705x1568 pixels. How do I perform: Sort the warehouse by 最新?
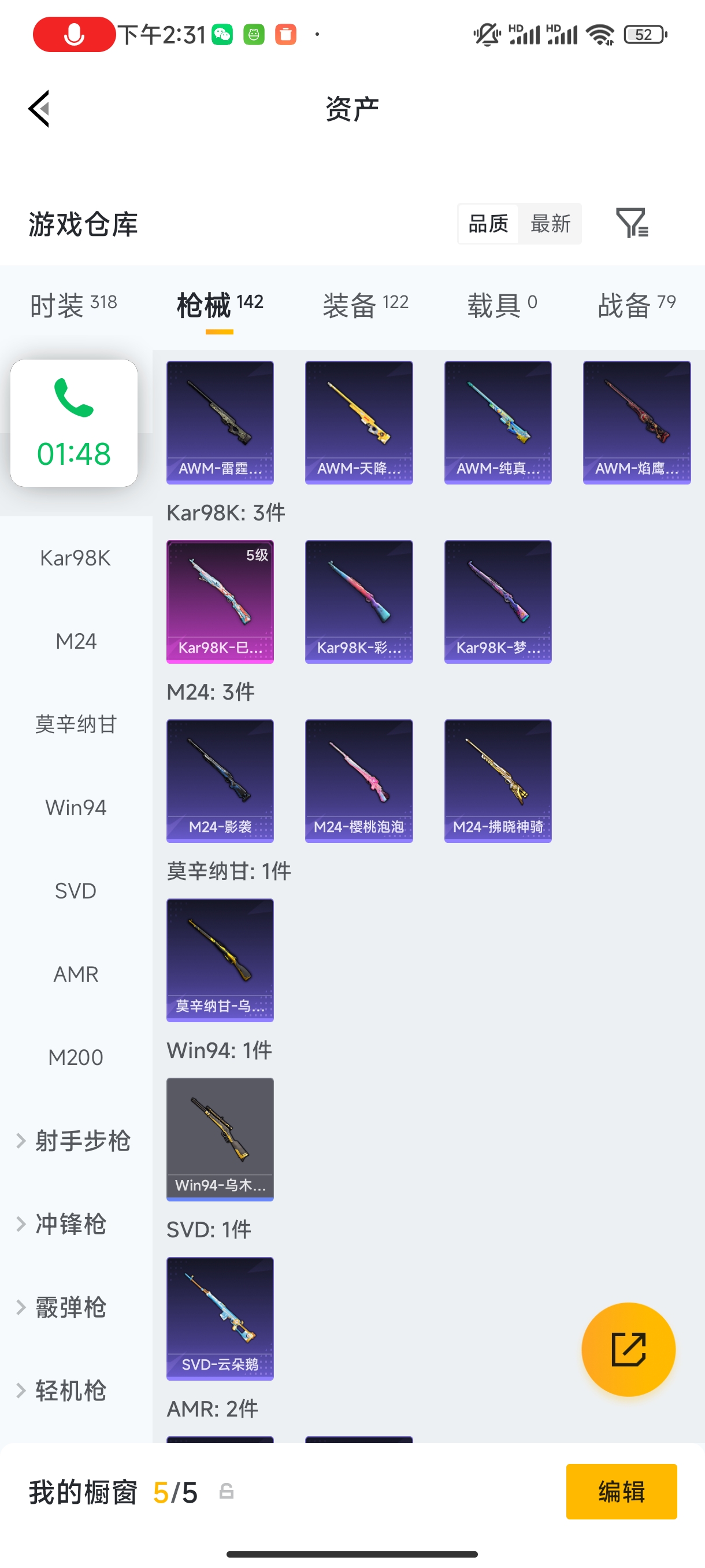click(550, 223)
